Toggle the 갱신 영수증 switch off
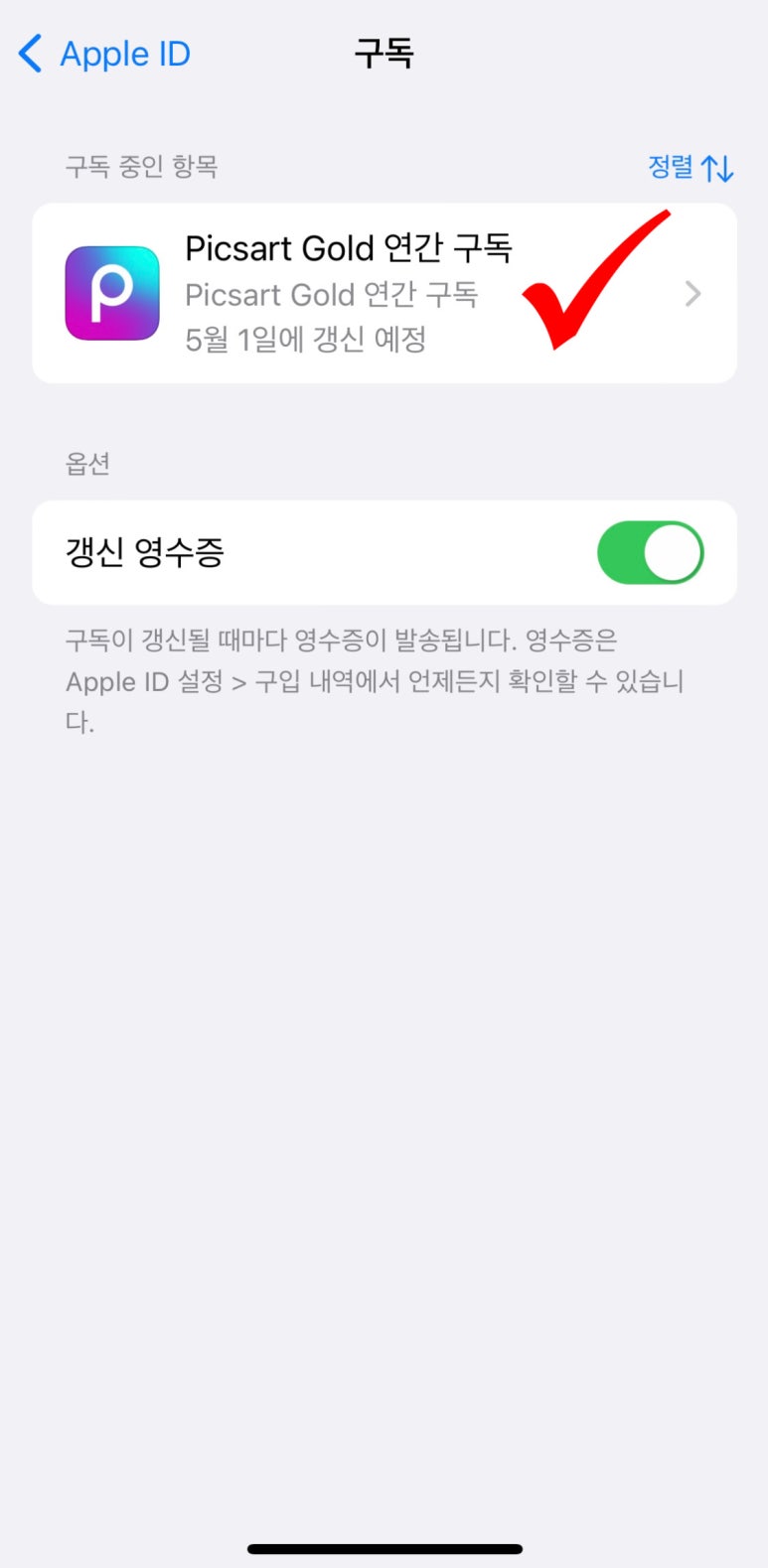 click(x=650, y=552)
